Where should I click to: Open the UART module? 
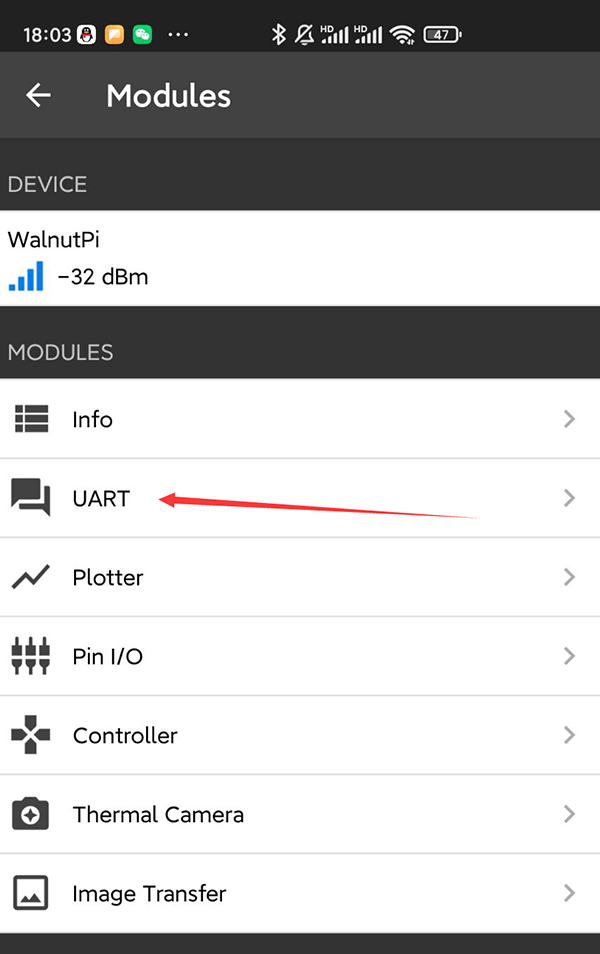coord(300,498)
